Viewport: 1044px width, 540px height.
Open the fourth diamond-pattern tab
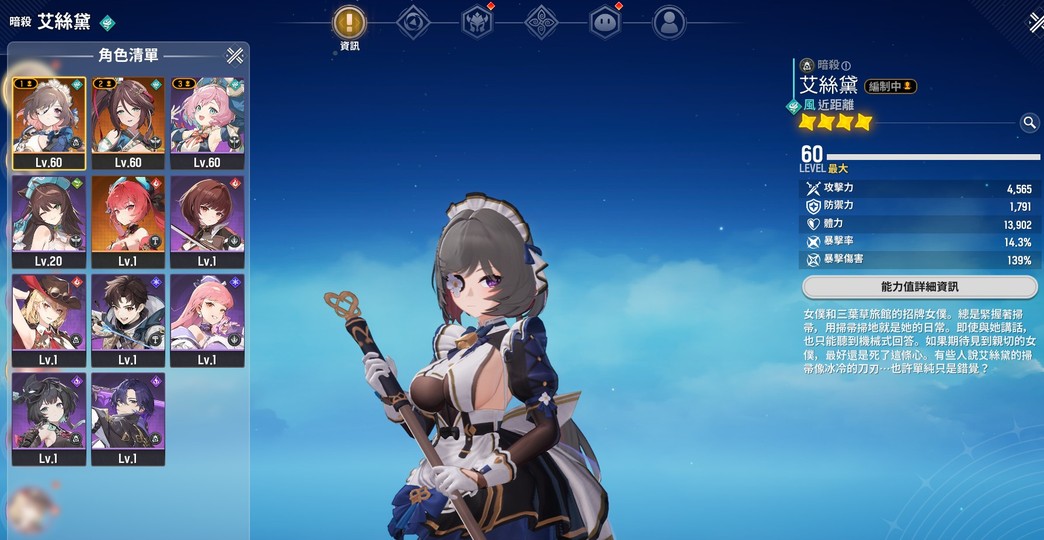click(541, 21)
